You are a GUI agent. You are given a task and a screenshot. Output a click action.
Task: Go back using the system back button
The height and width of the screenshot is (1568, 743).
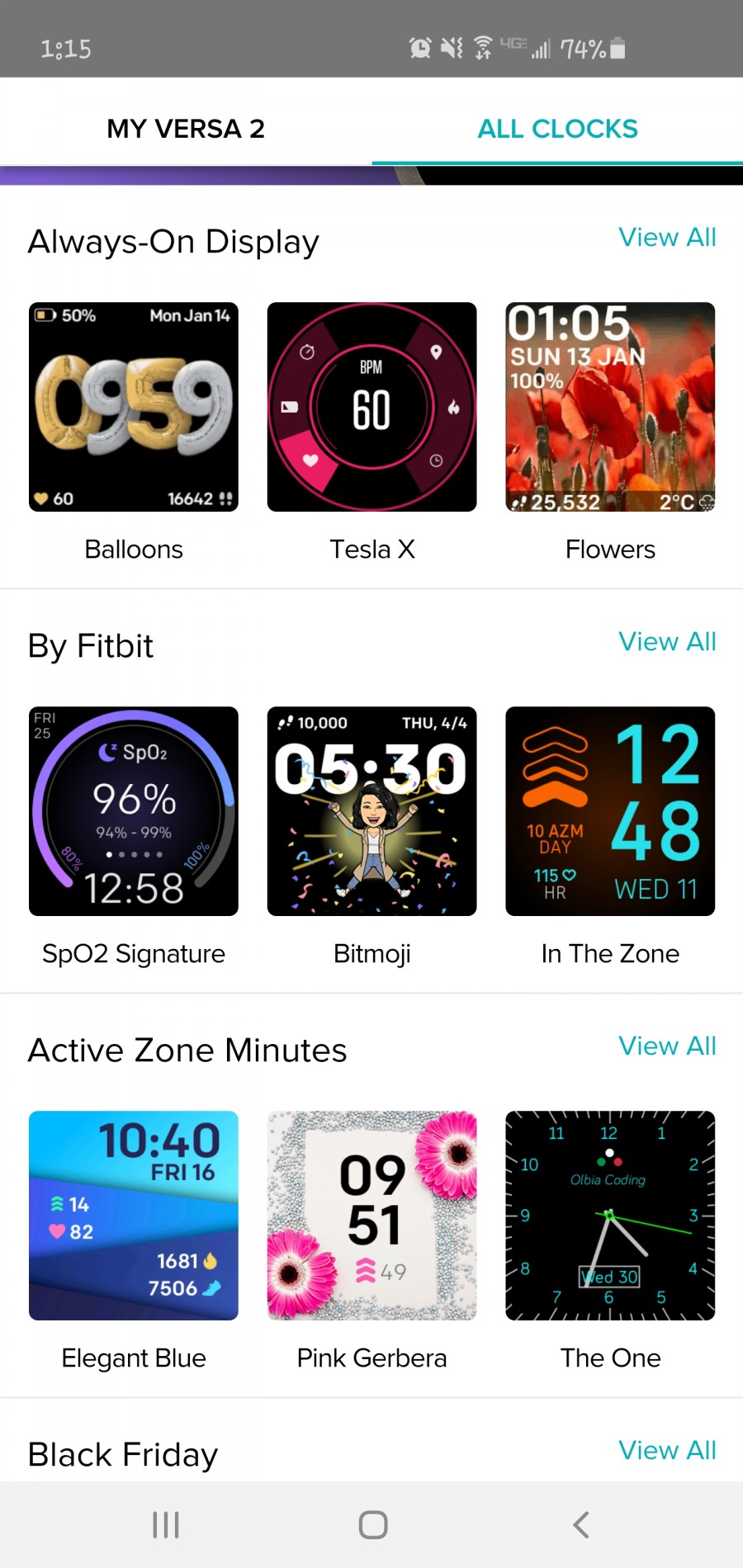[x=581, y=1525]
